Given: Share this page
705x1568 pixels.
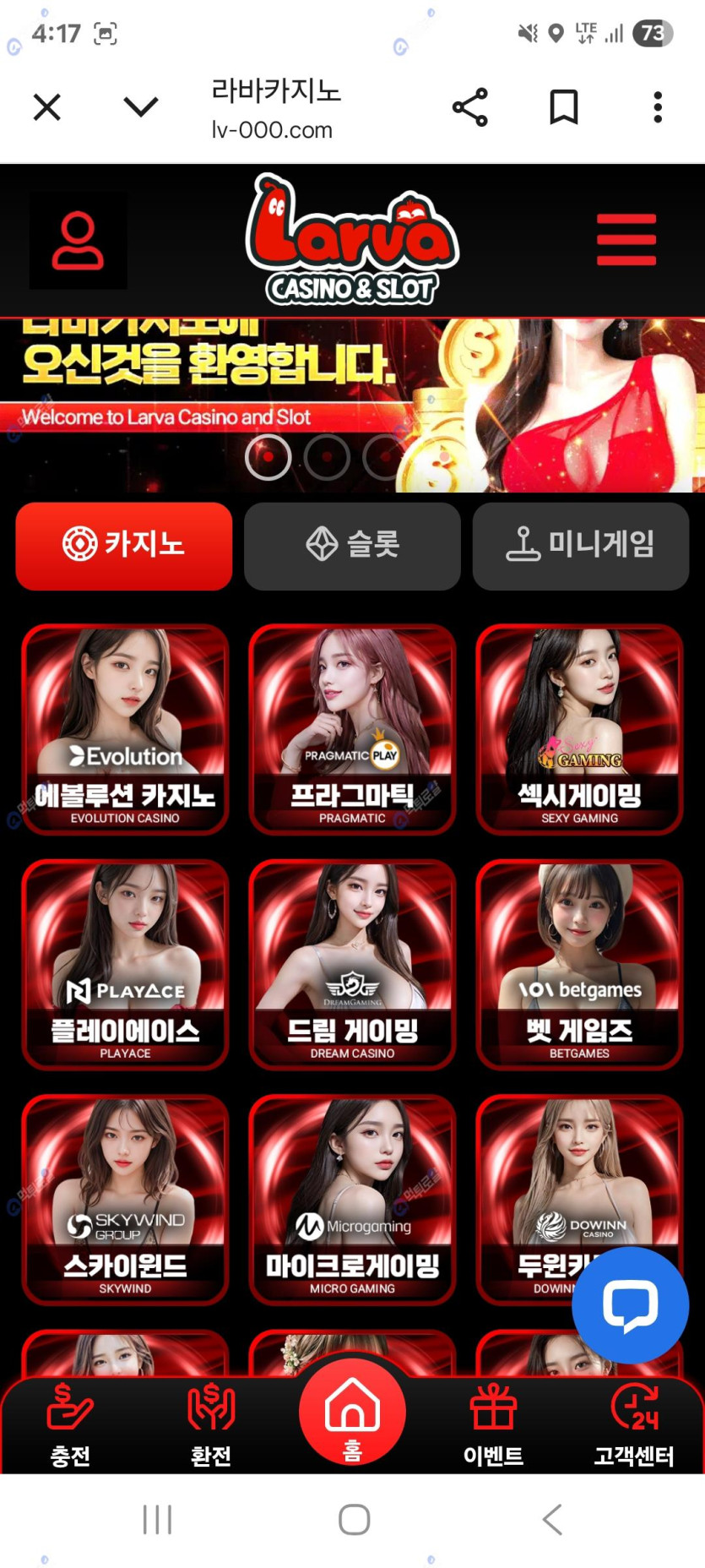Looking at the screenshot, I should click(470, 107).
